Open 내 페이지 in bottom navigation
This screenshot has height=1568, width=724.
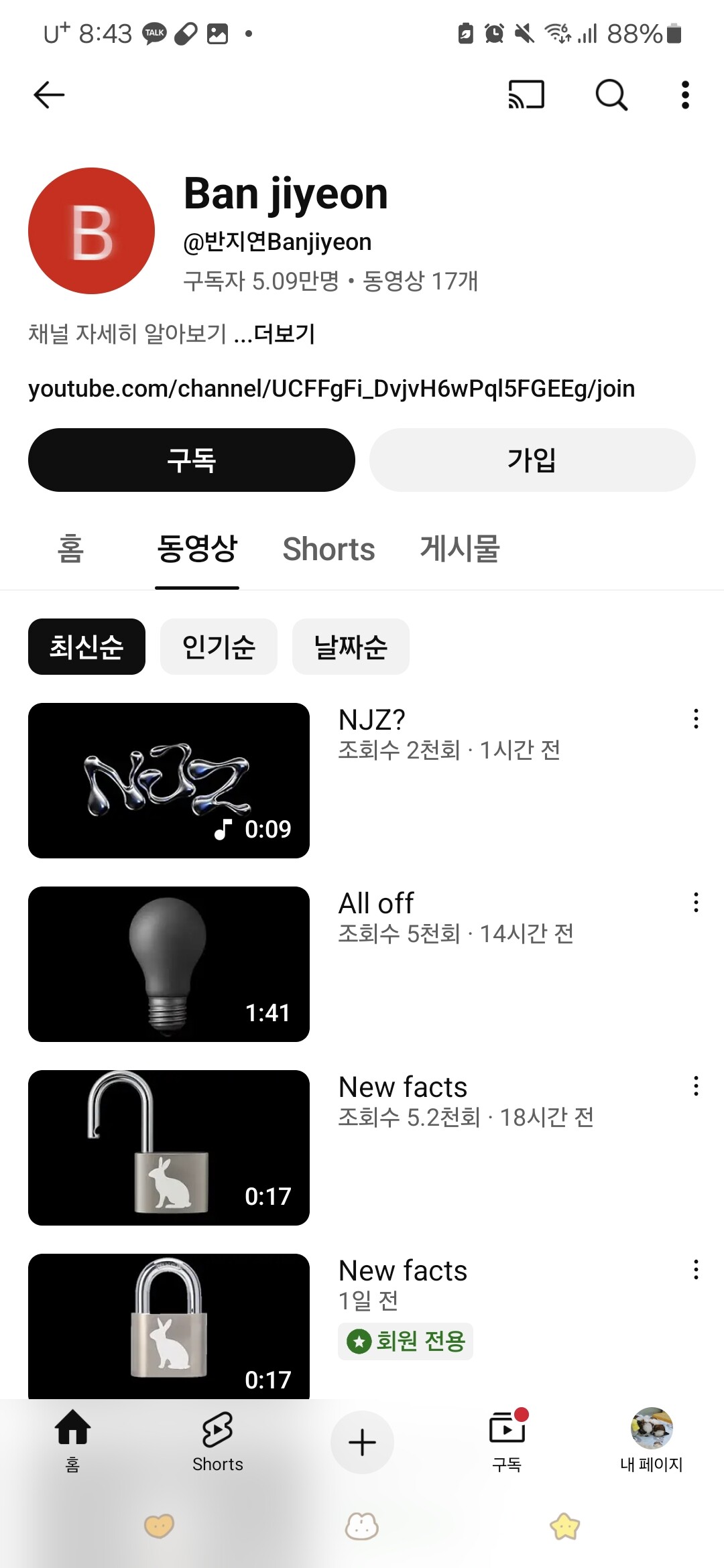pos(651,1441)
